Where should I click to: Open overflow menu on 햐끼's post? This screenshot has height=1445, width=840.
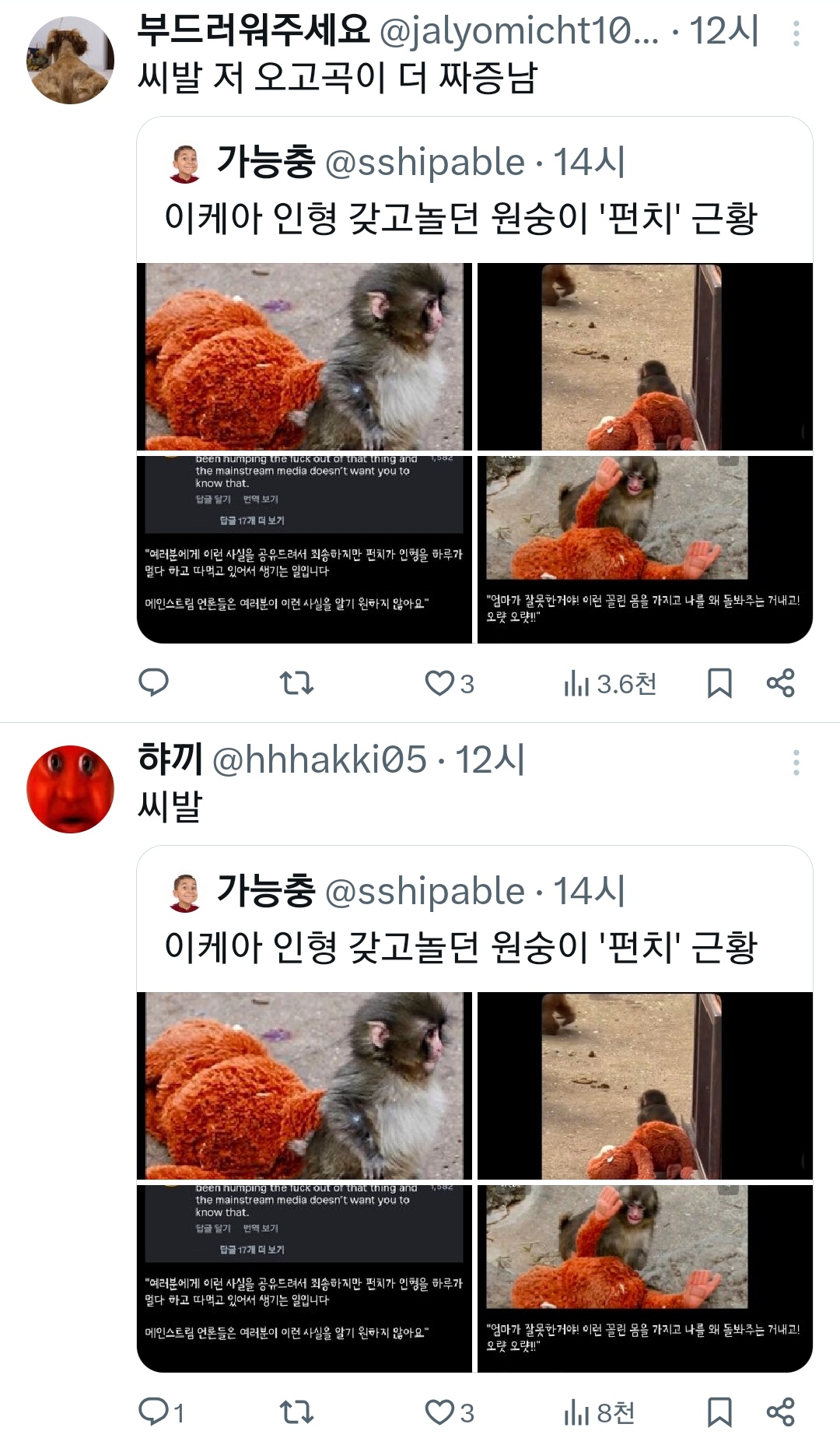(796, 763)
